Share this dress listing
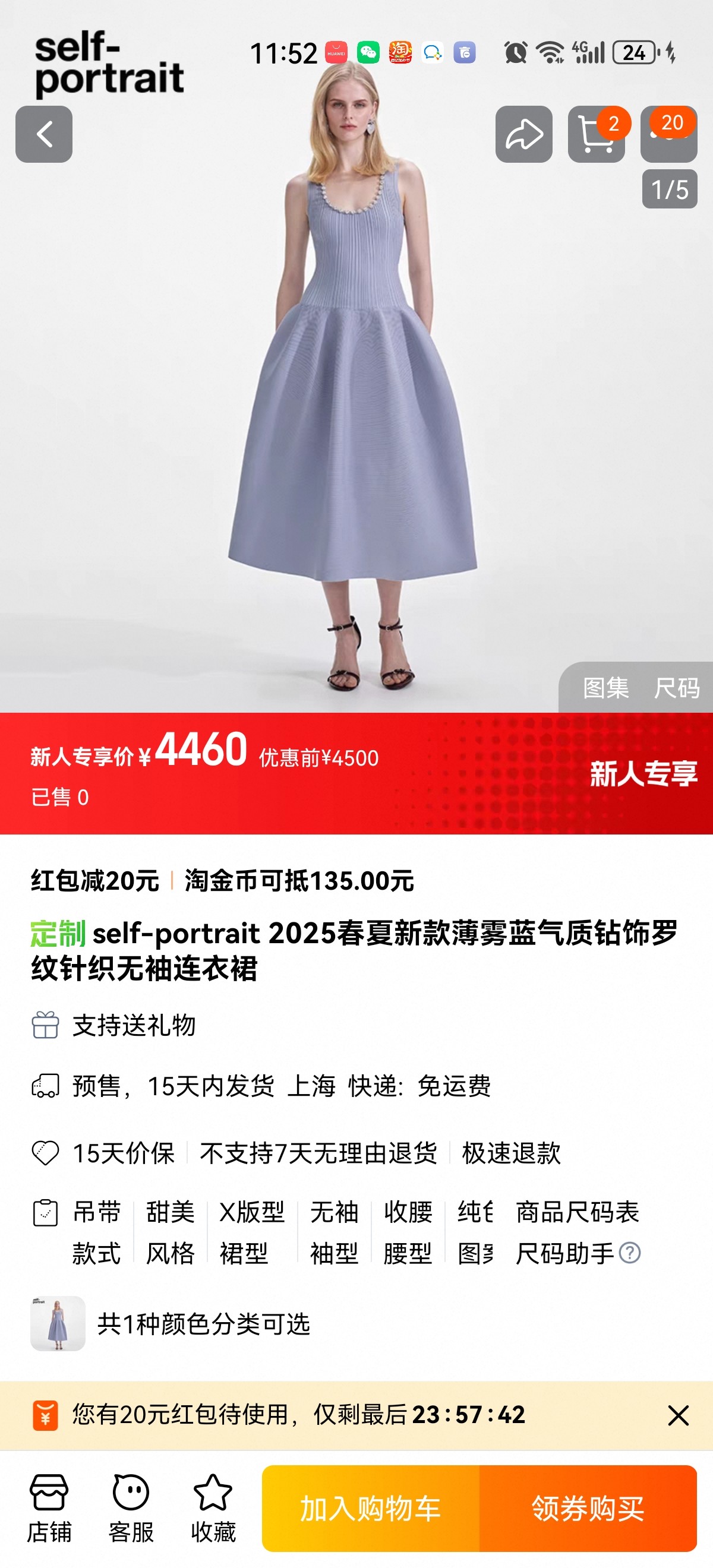The width and height of the screenshot is (713, 1568). coord(523,134)
